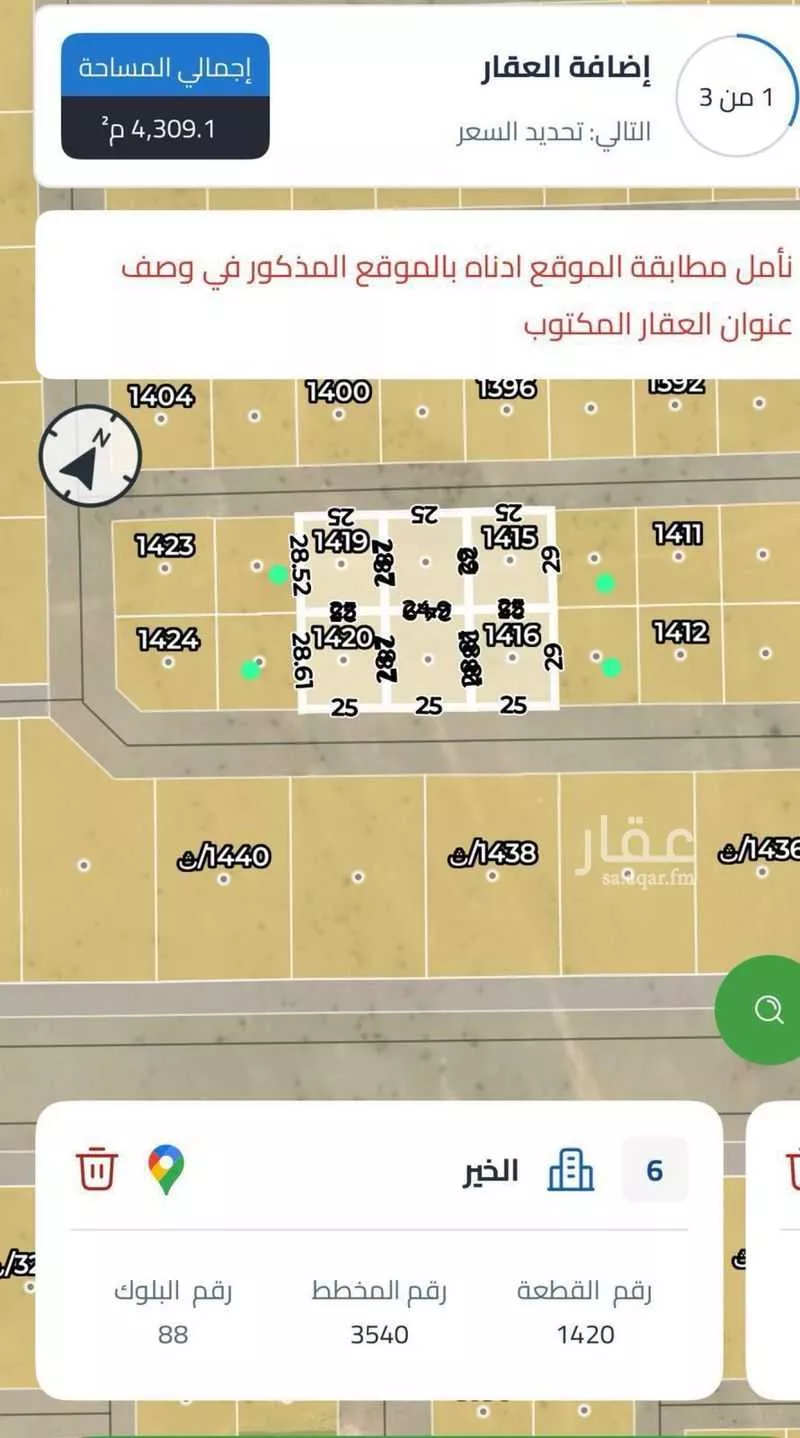Tap the green search magnifier button

(766, 1011)
